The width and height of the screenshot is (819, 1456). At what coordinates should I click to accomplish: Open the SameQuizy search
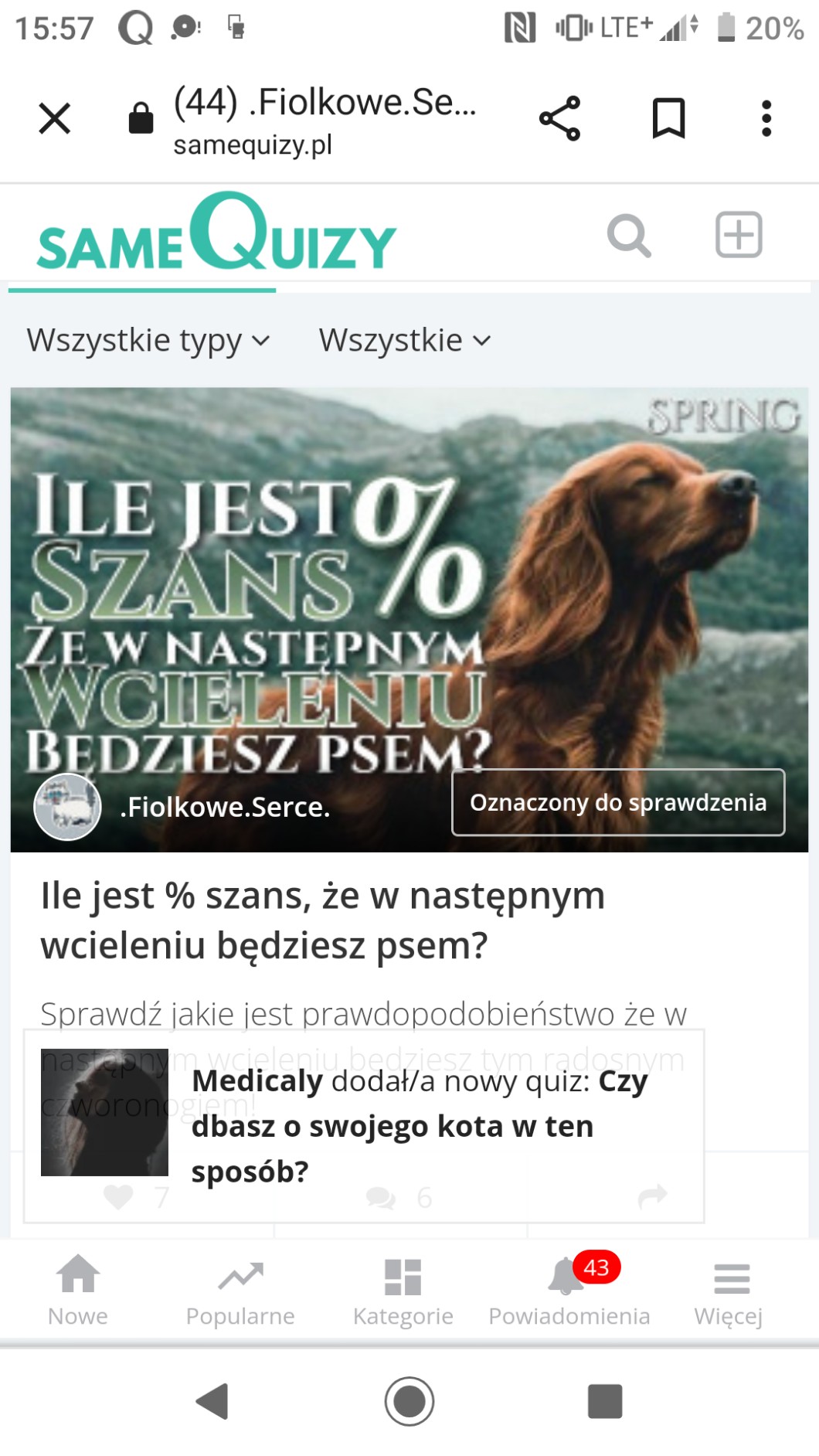(629, 235)
